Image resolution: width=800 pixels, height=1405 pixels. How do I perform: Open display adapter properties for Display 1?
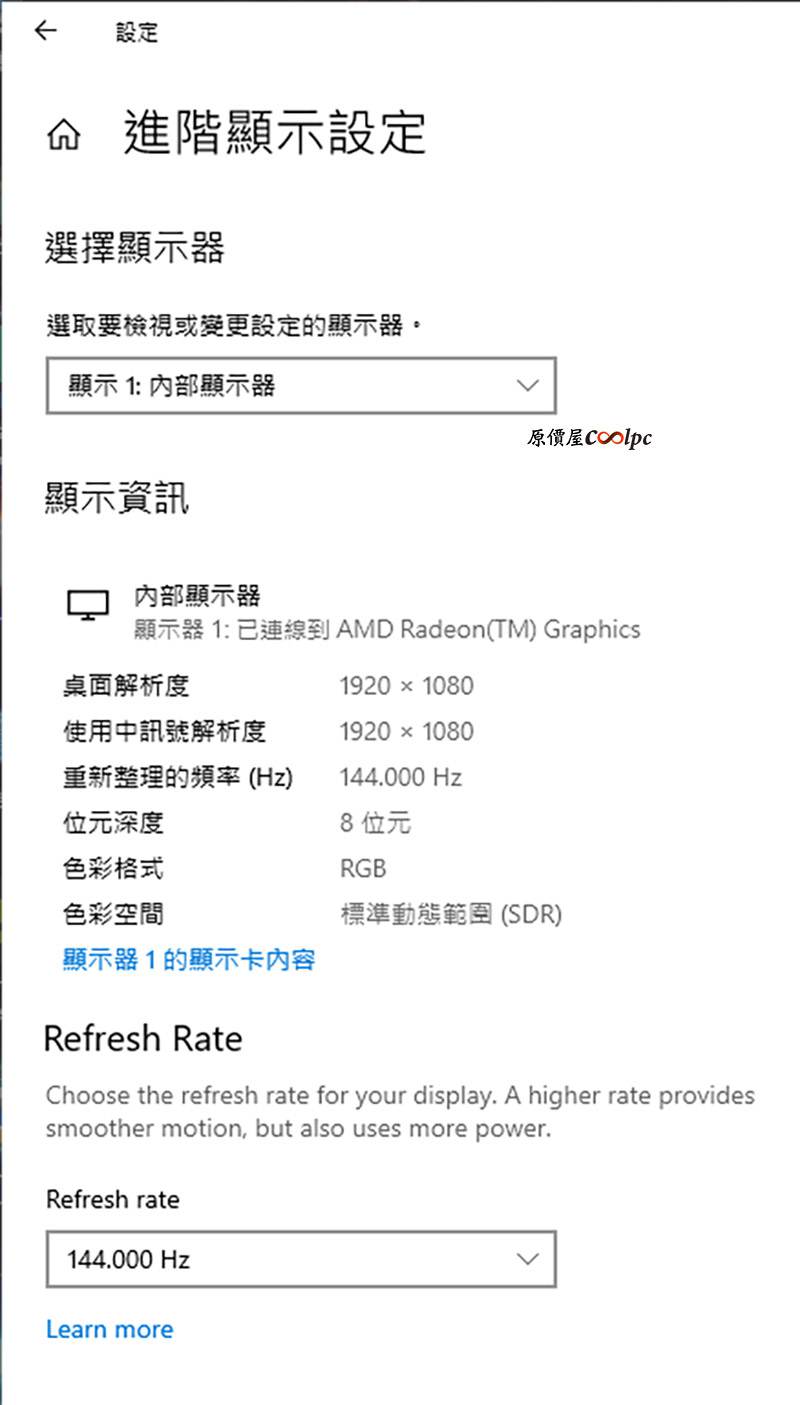click(x=189, y=960)
